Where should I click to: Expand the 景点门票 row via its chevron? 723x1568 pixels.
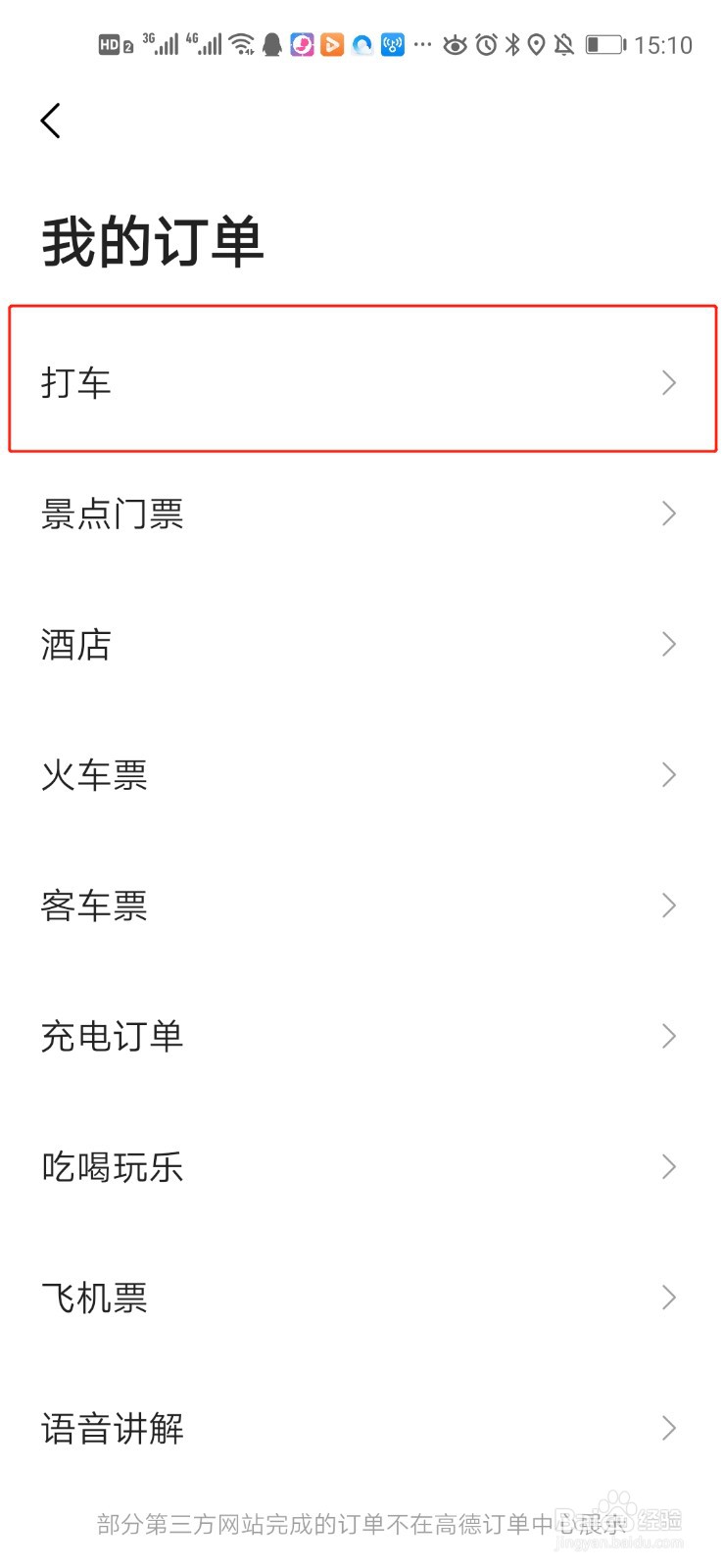coord(670,513)
